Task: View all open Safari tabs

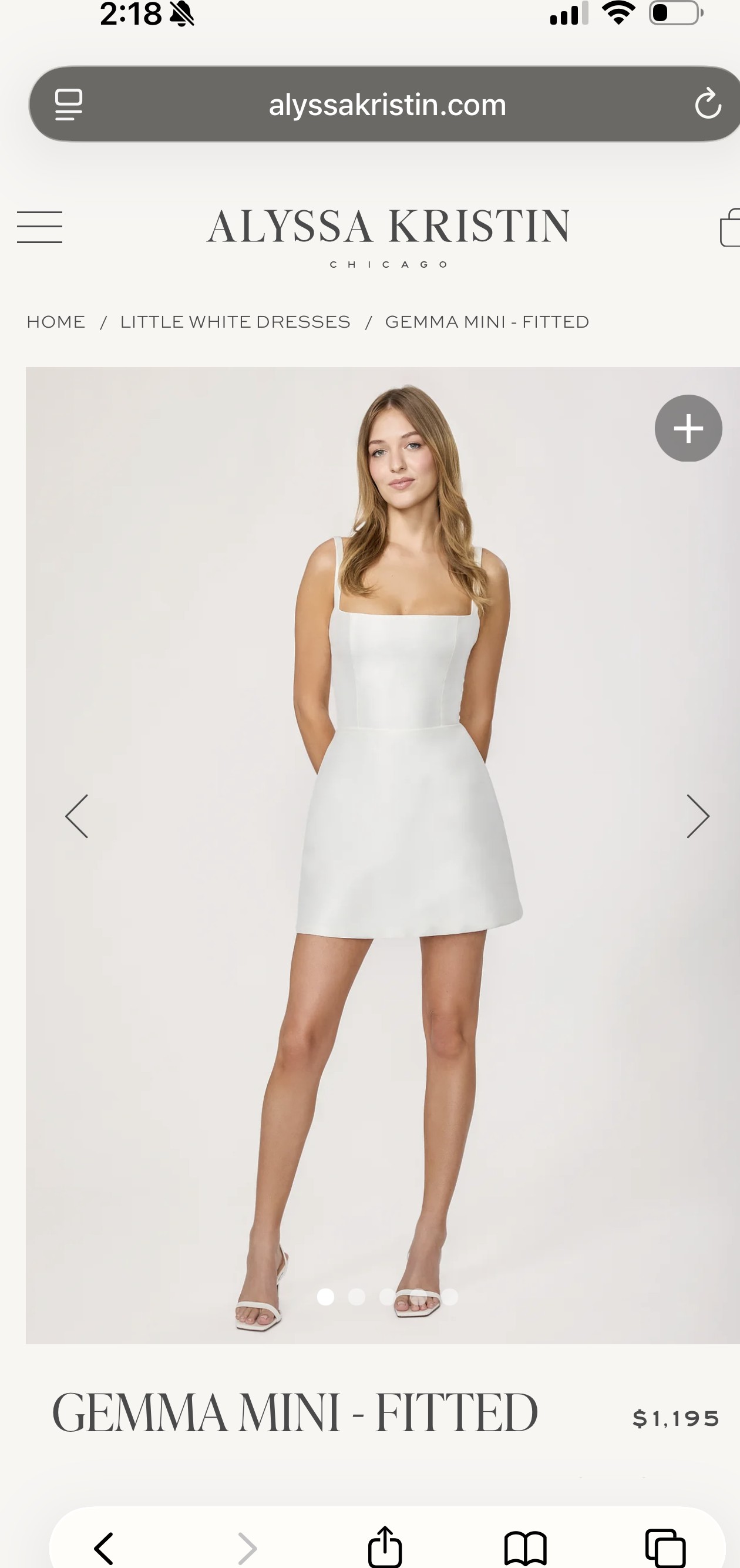Action: click(x=665, y=1547)
